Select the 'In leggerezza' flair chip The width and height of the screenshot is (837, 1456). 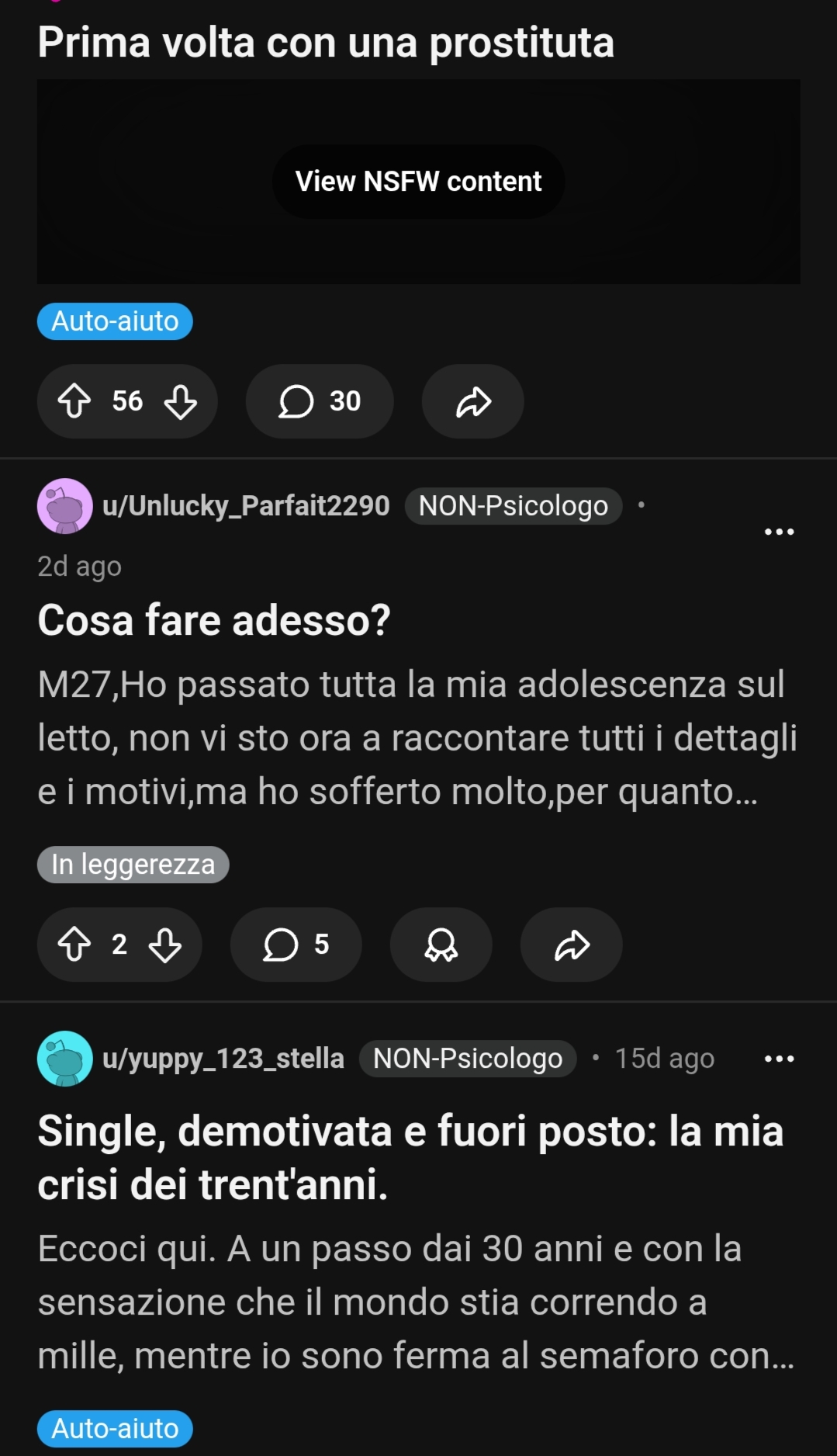tap(133, 865)
